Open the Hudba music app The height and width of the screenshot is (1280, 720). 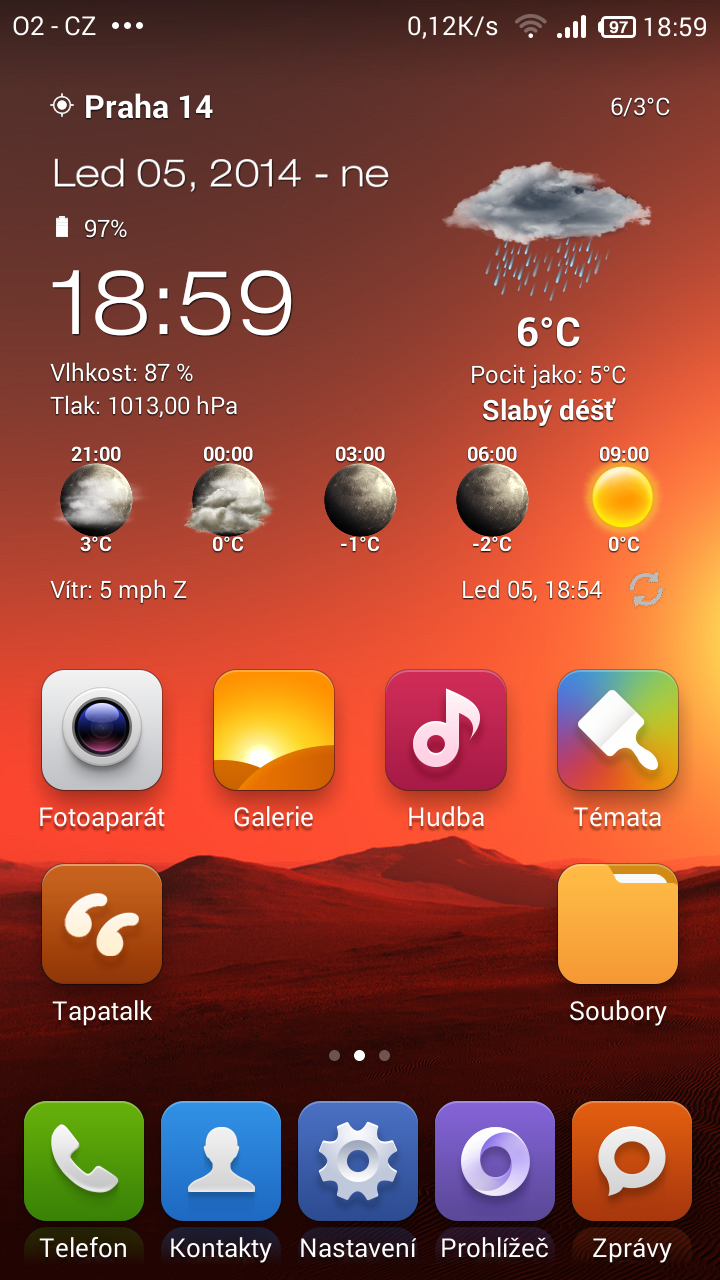[x=446, y=730]
